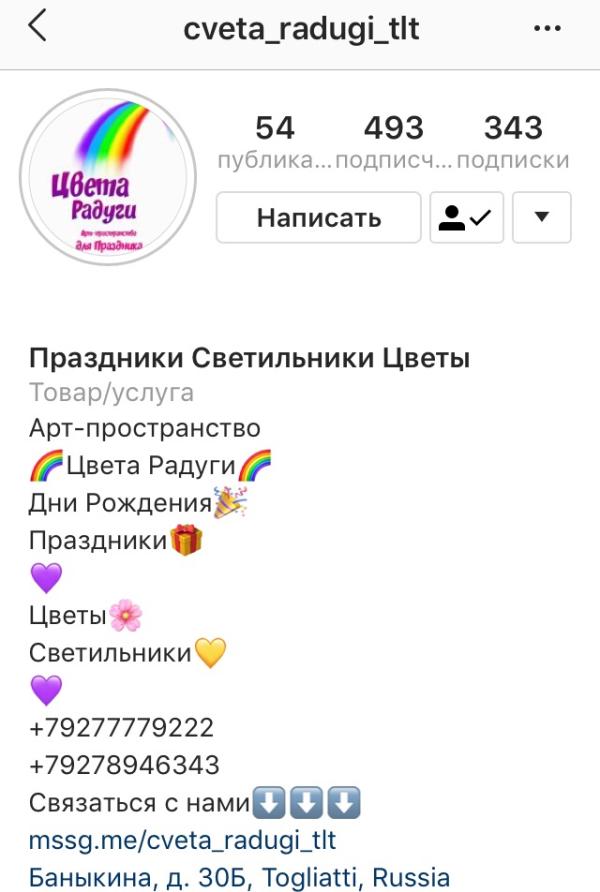Image resolution: width=600 pixels, height=892 pixels.
Task: View the 493 подписчики followers list
Action: click(x=394, y=142)
